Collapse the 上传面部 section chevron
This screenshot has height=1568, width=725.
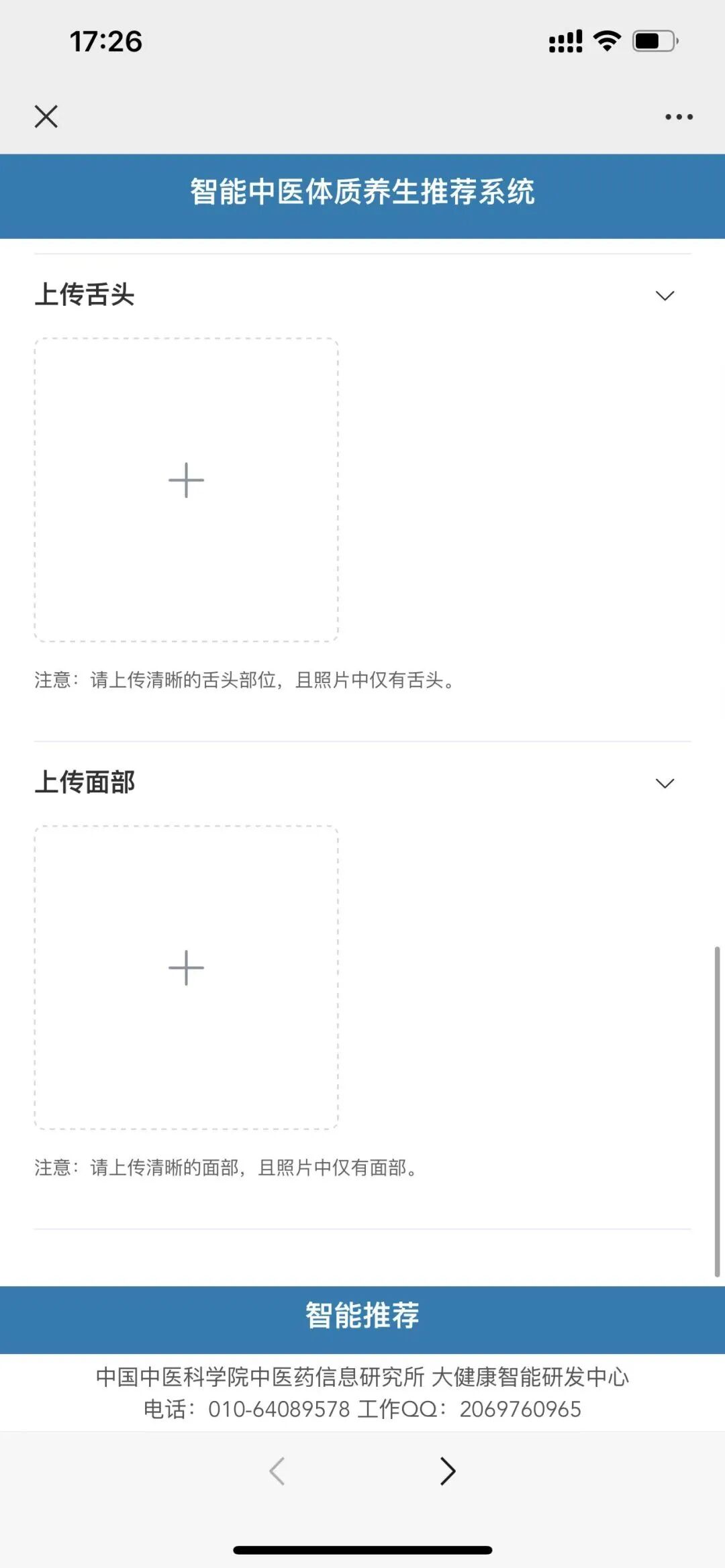(665, 783)
